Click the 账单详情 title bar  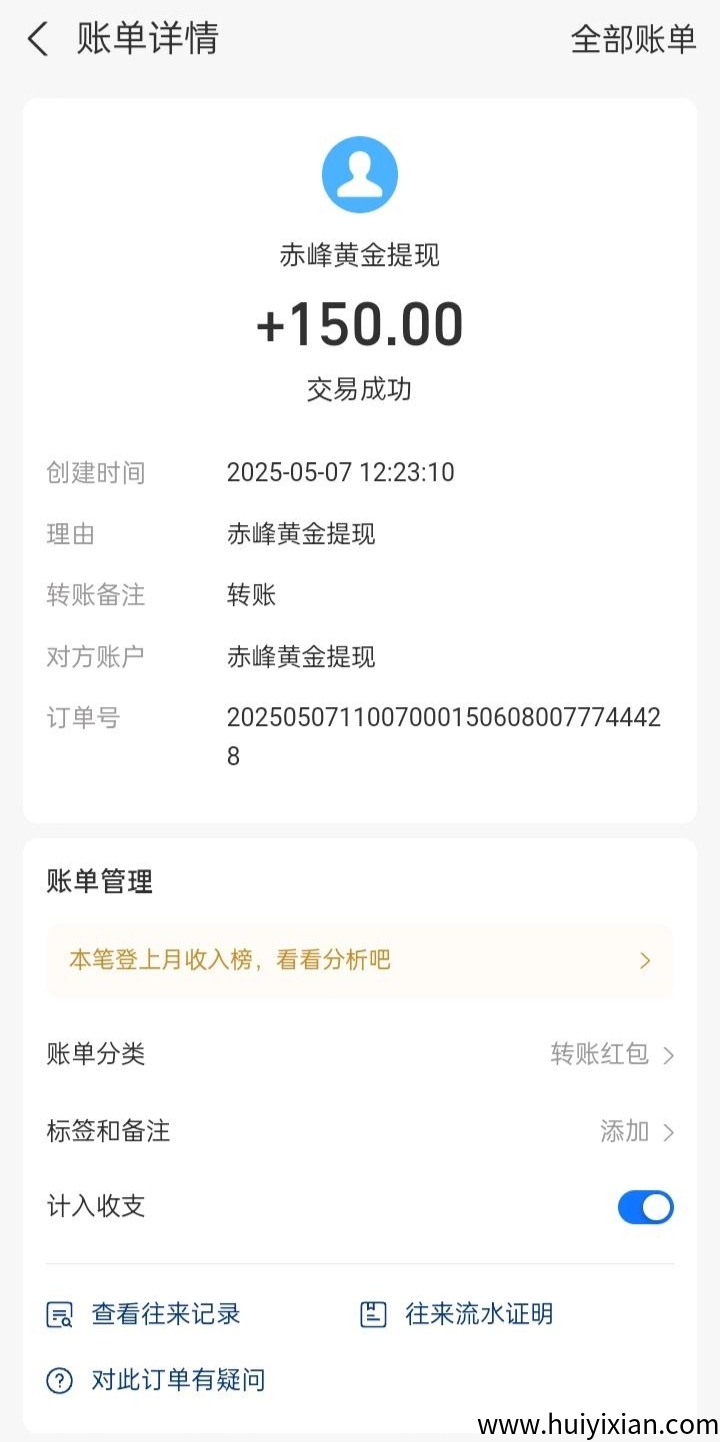point(146,39)
